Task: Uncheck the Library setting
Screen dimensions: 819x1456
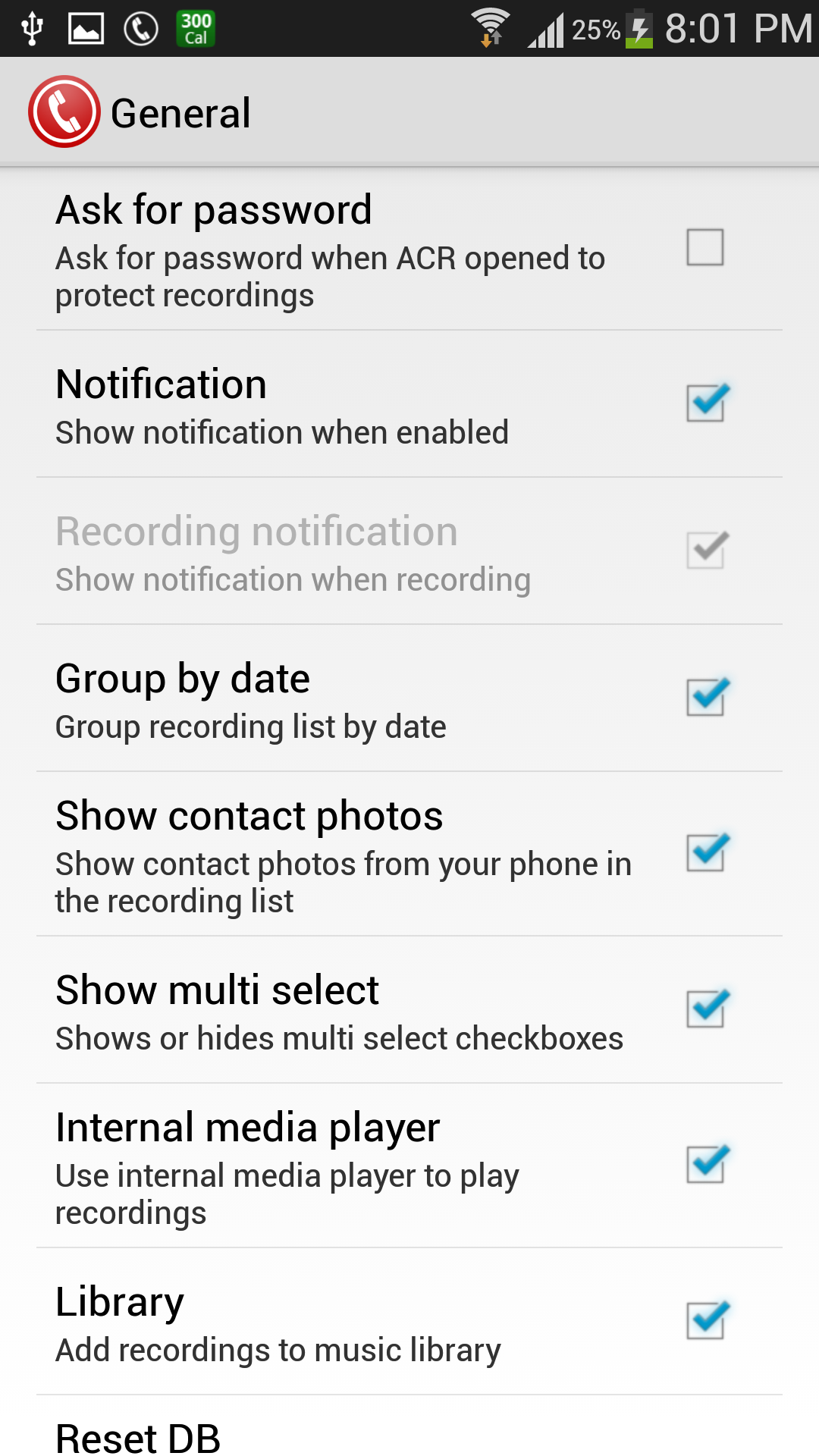Action: pos(705,1320)
